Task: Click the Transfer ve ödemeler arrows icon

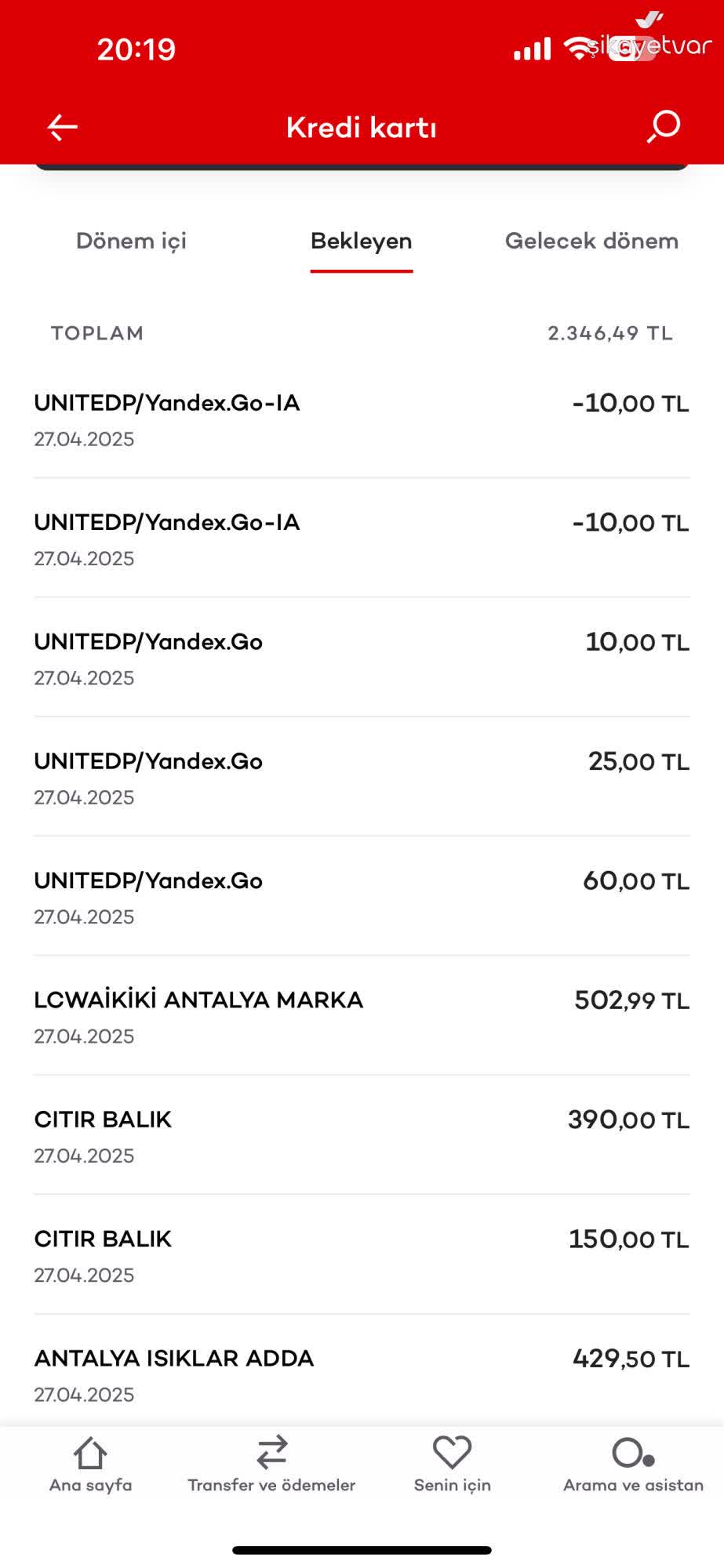Action: click(271, 1453)
